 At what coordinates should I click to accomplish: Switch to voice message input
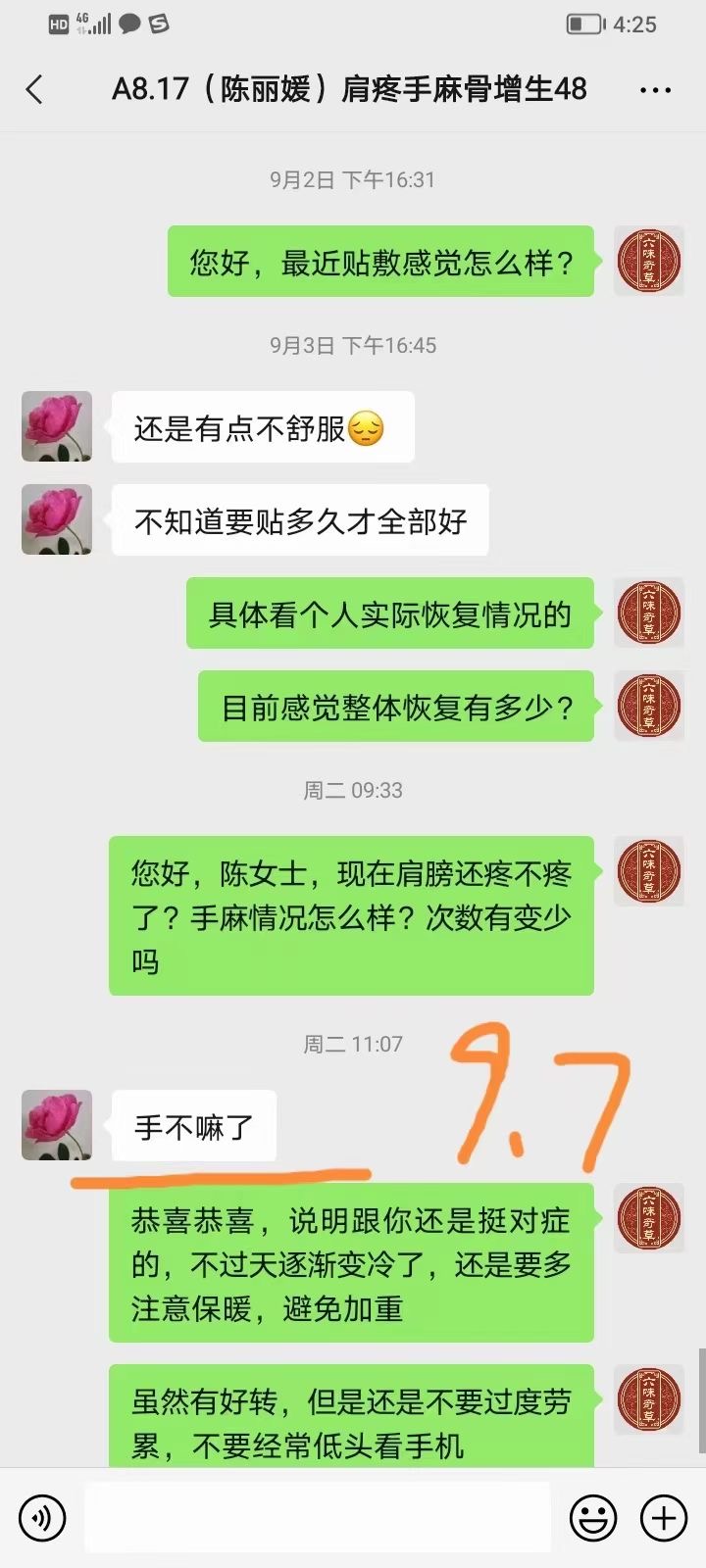pos(42,1518)
